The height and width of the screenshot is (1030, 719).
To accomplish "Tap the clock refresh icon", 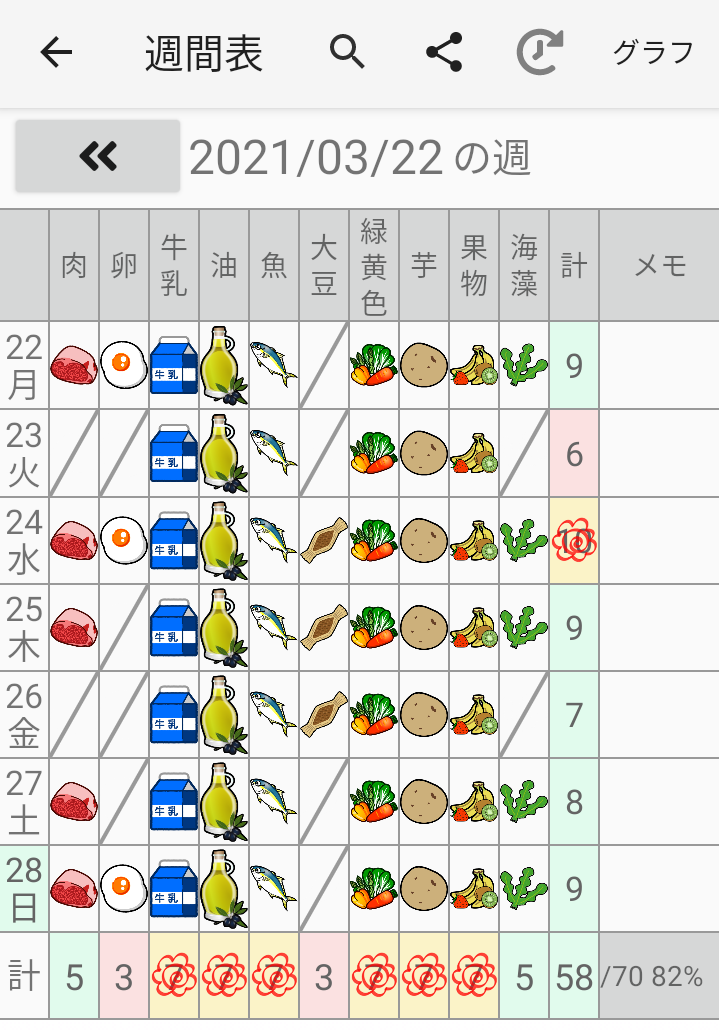I will 540,52.
